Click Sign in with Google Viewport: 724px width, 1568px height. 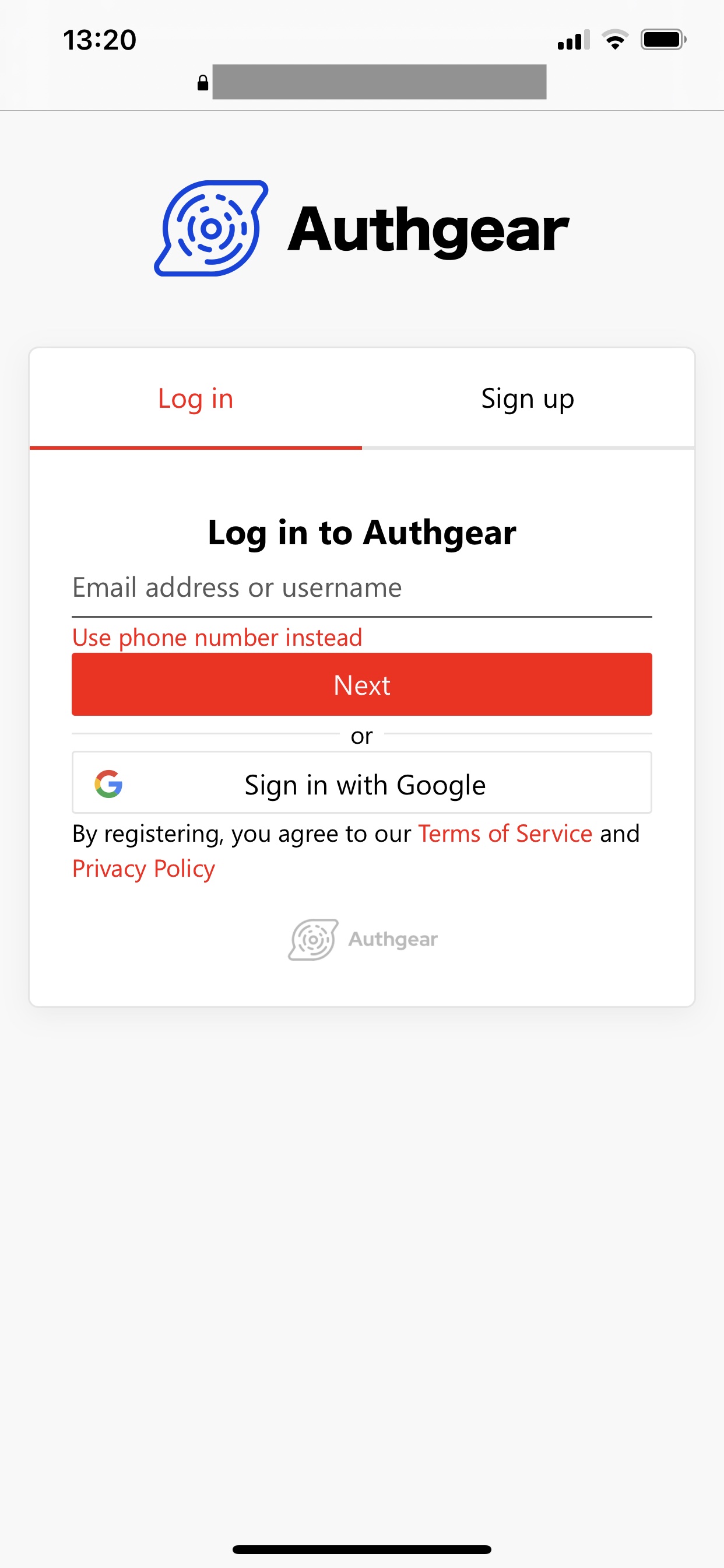[x=362, y=784]
